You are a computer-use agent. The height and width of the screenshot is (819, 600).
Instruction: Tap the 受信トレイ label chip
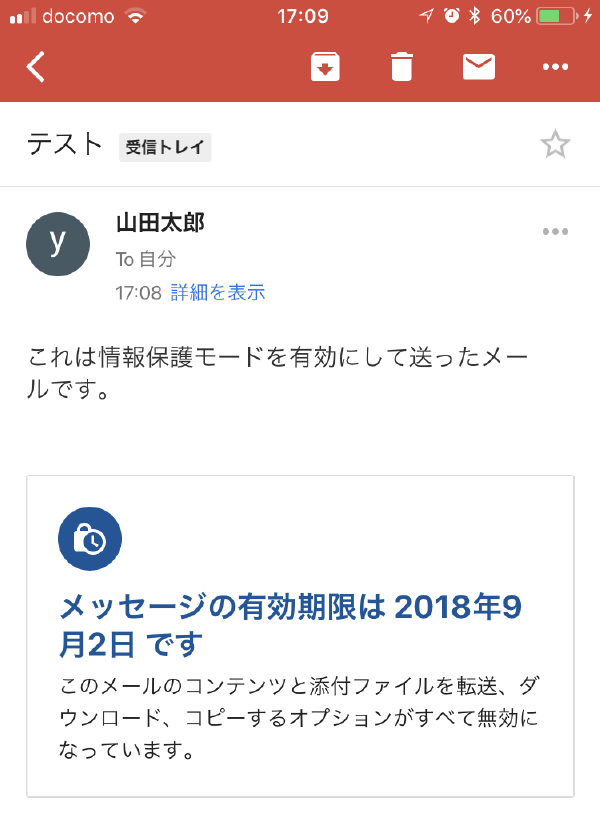165,147
